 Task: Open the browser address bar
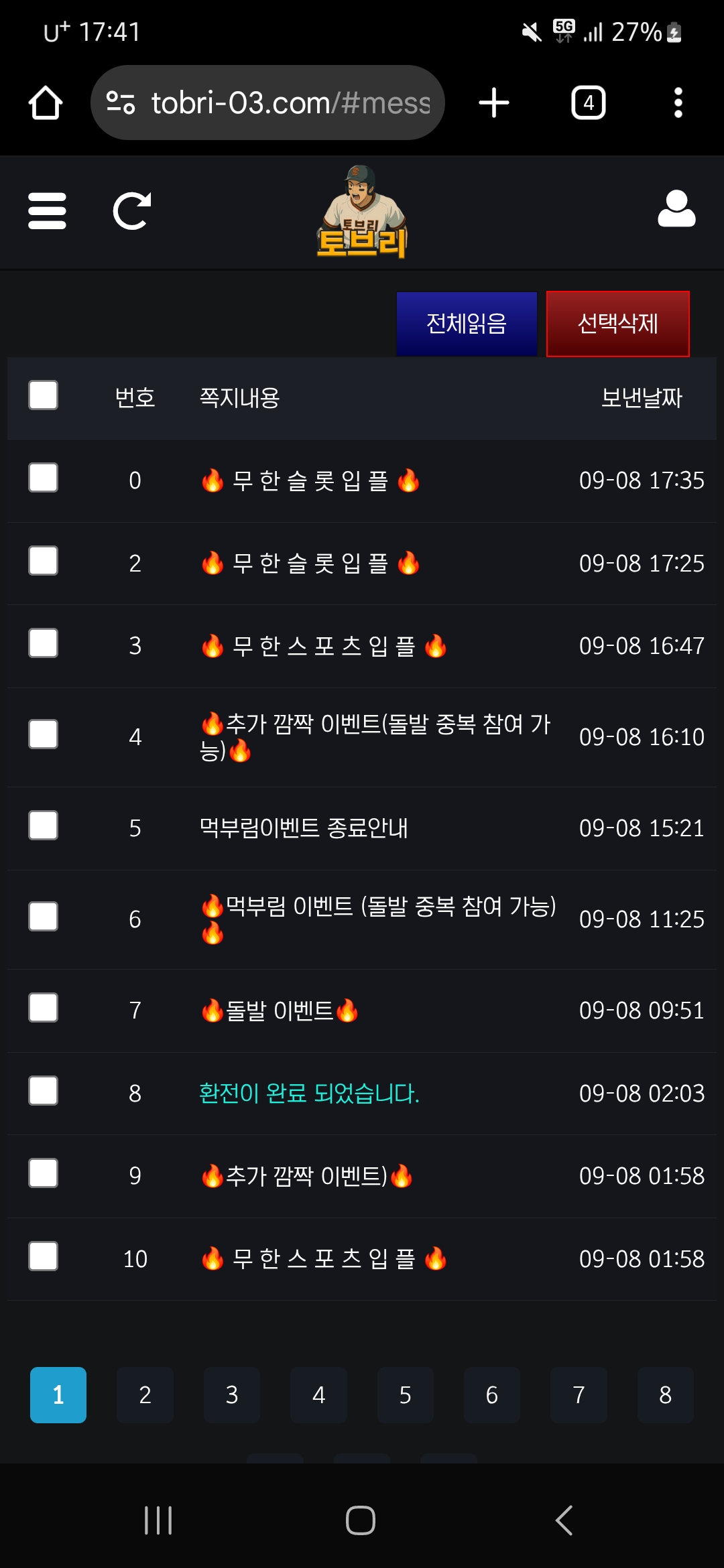click(x=267, y=103)
